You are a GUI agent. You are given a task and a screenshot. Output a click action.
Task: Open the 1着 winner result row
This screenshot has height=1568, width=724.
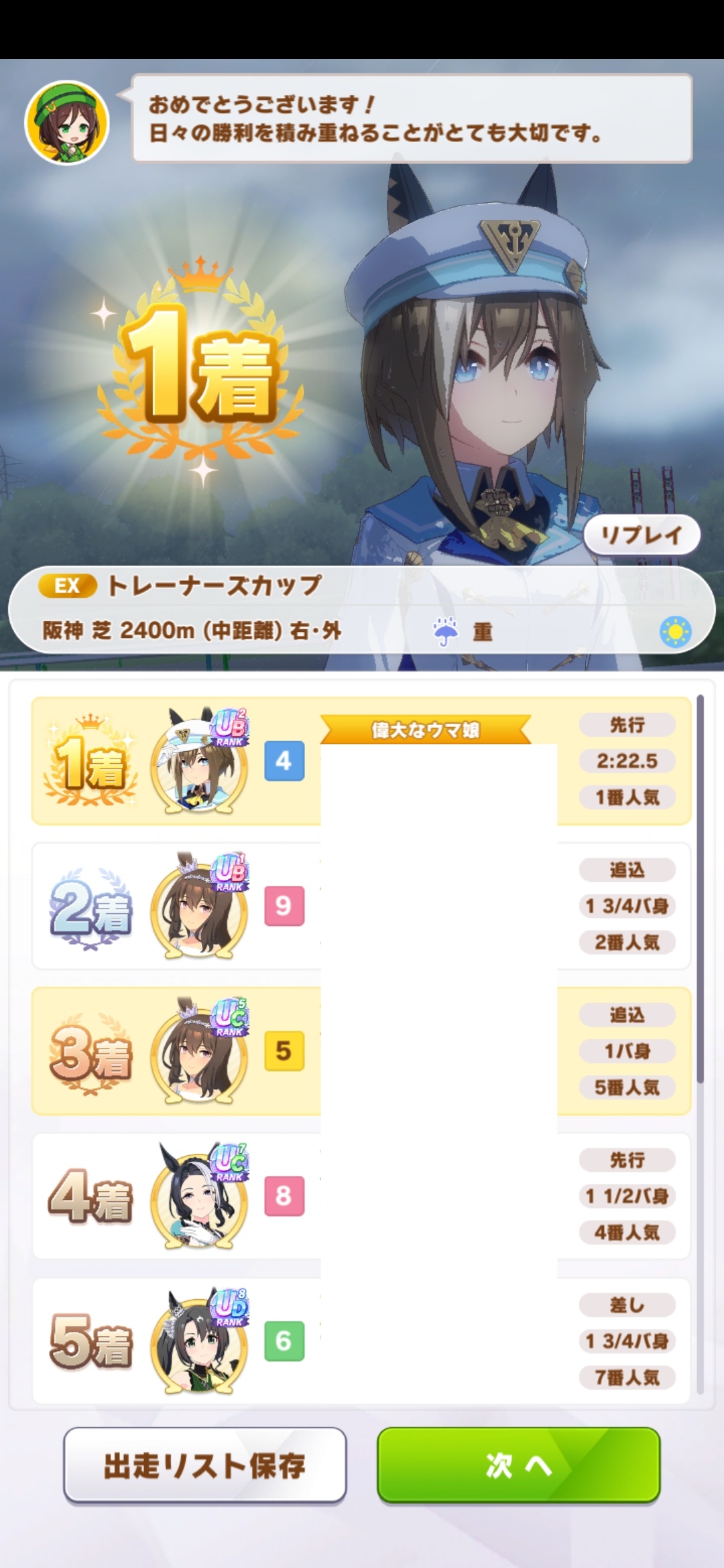click(361, 761)
